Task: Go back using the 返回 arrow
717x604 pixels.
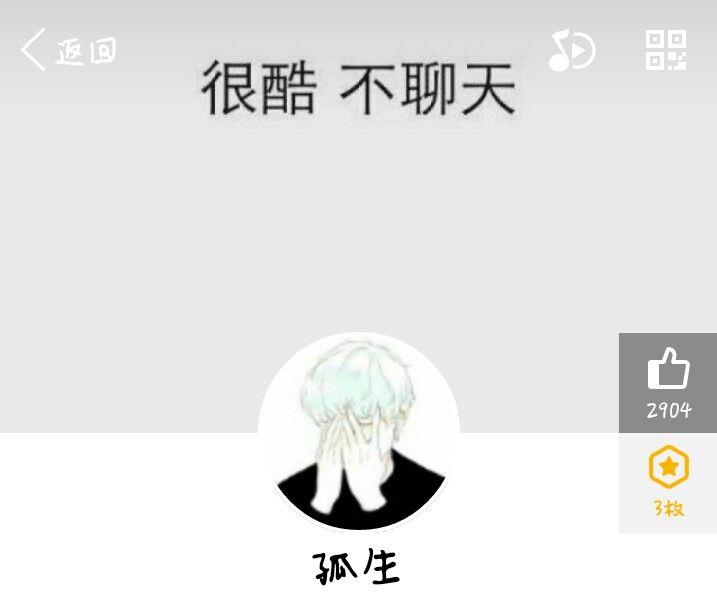Action: tap(66, 50)
